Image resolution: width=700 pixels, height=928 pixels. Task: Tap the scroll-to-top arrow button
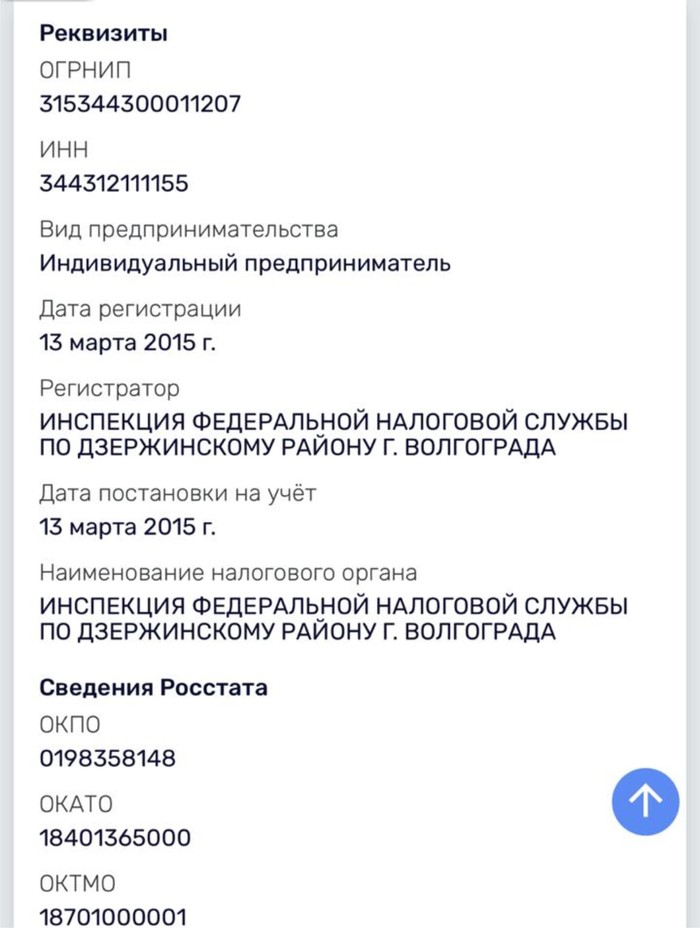tap(645, 801)
